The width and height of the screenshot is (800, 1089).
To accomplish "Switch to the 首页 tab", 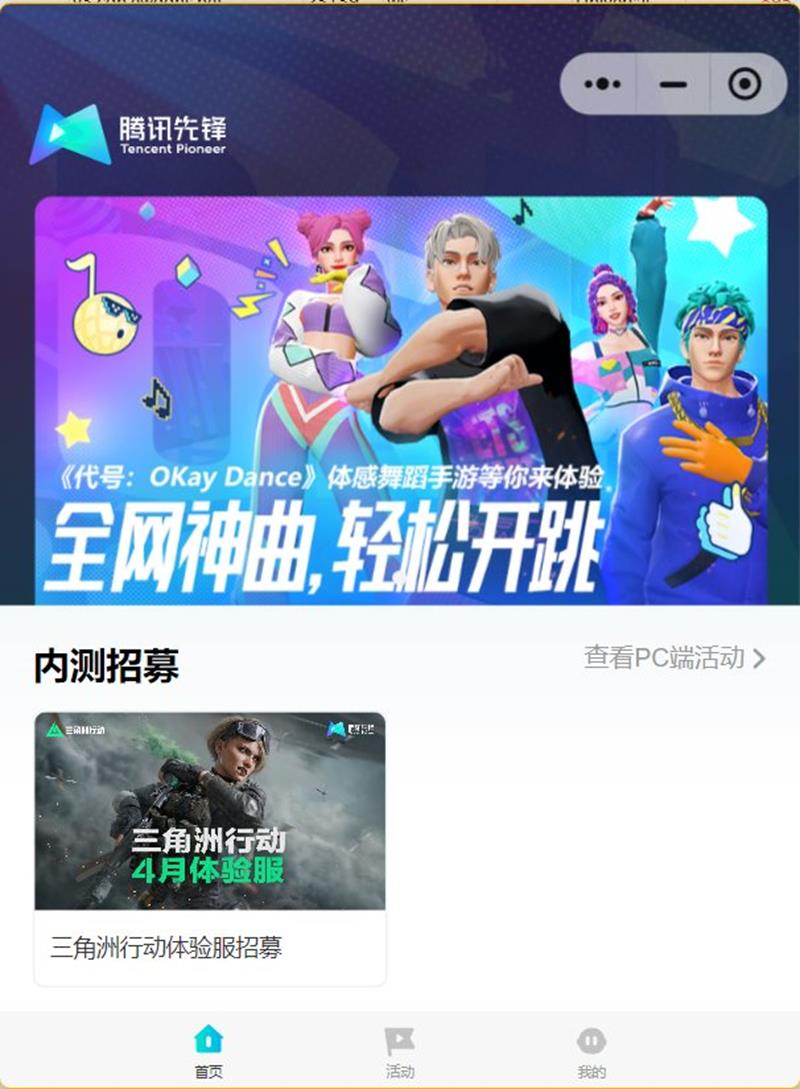I will (x=208, y=1052).
